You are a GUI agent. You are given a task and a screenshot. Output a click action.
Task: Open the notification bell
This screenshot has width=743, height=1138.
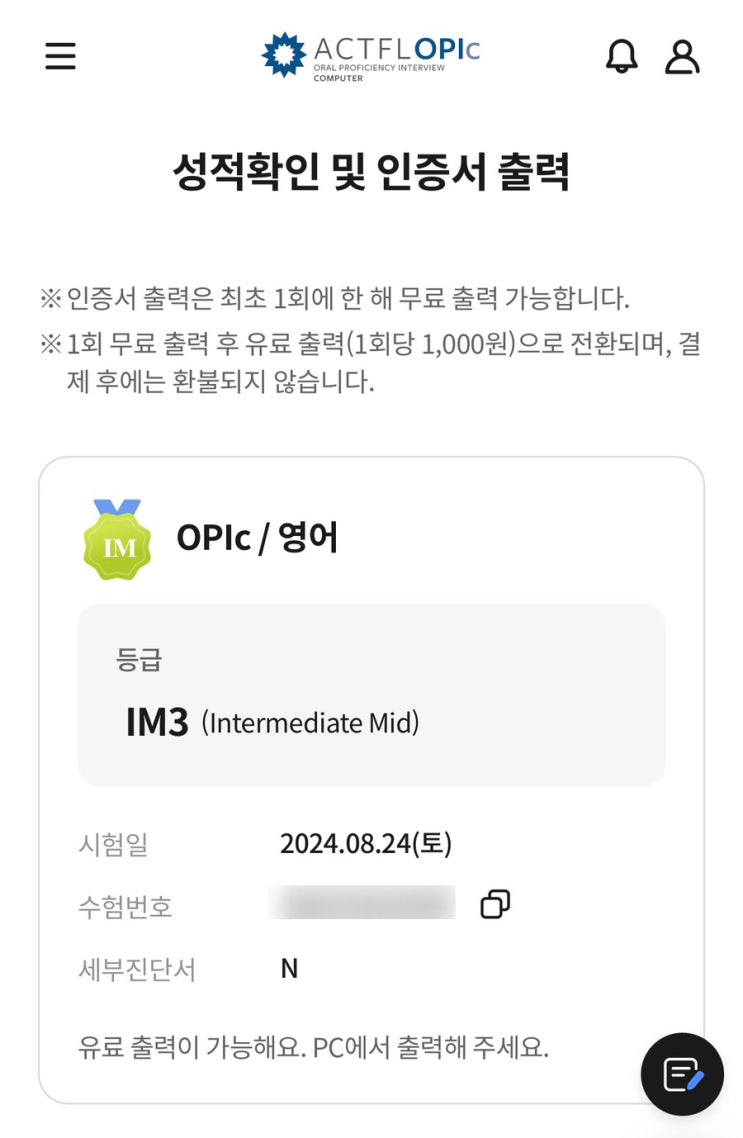[620, 57]
